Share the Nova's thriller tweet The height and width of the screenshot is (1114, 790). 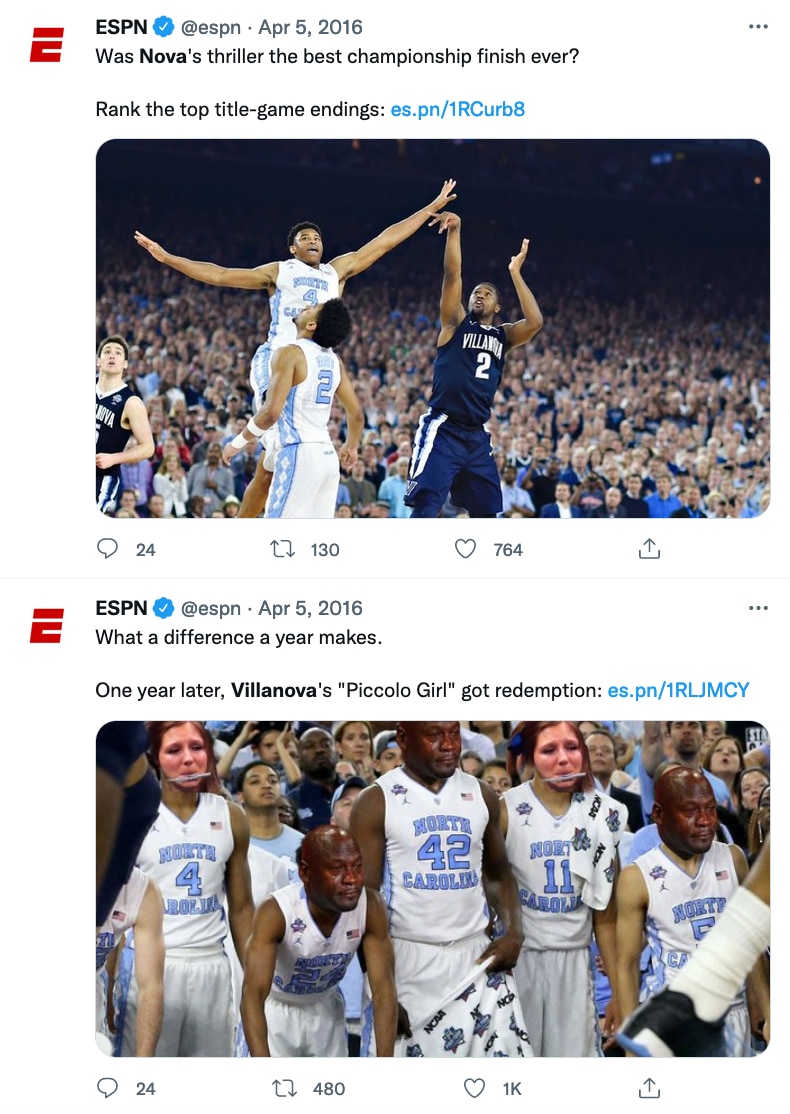[x=649, y=549]
